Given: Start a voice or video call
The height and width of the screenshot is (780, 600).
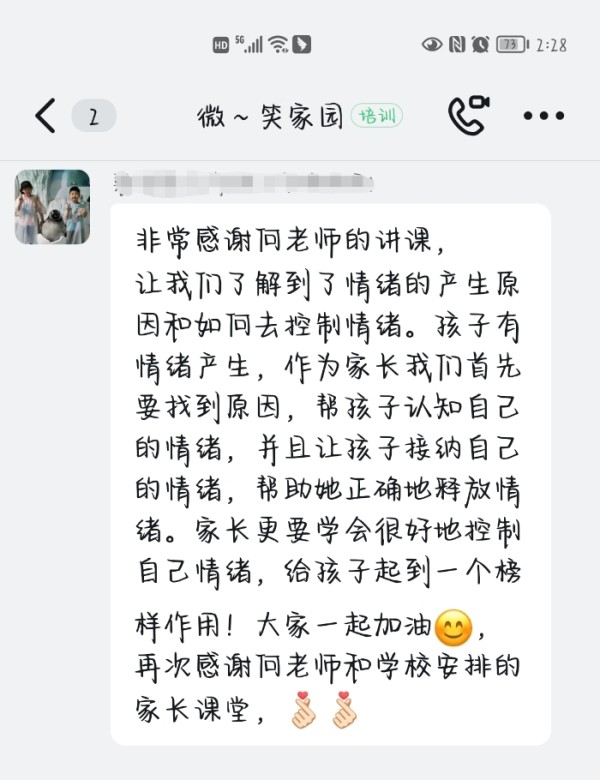Looking at the screenshot, I should pos(466,116).
